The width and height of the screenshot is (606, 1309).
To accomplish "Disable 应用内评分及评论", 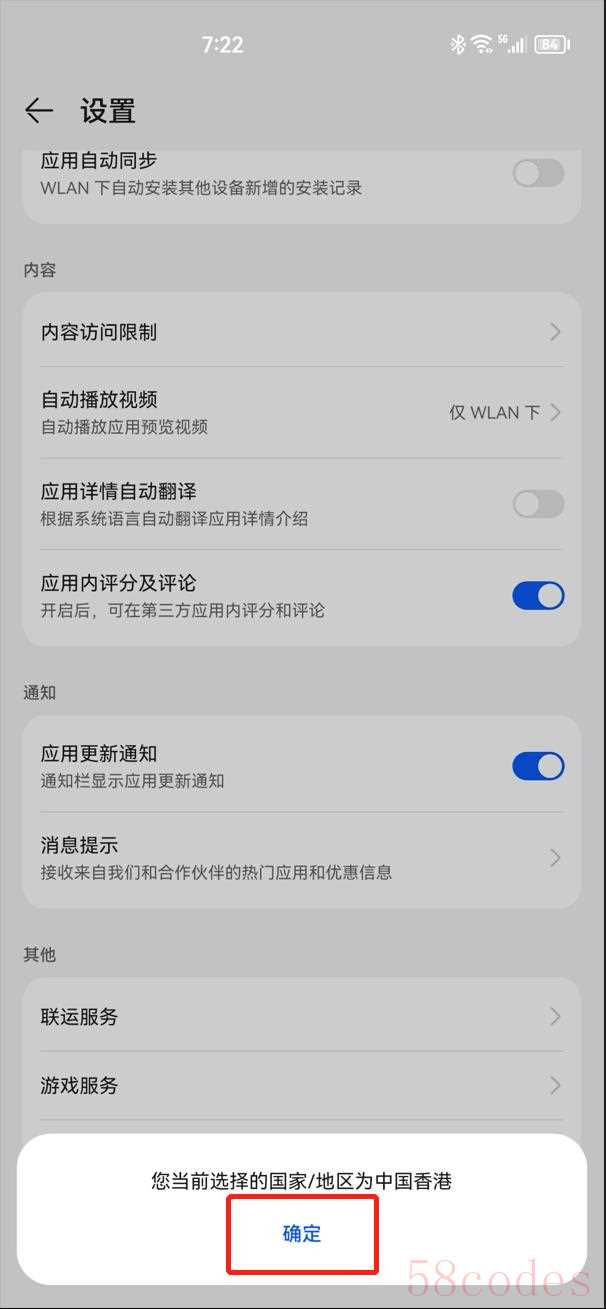I will pos(538,596).
